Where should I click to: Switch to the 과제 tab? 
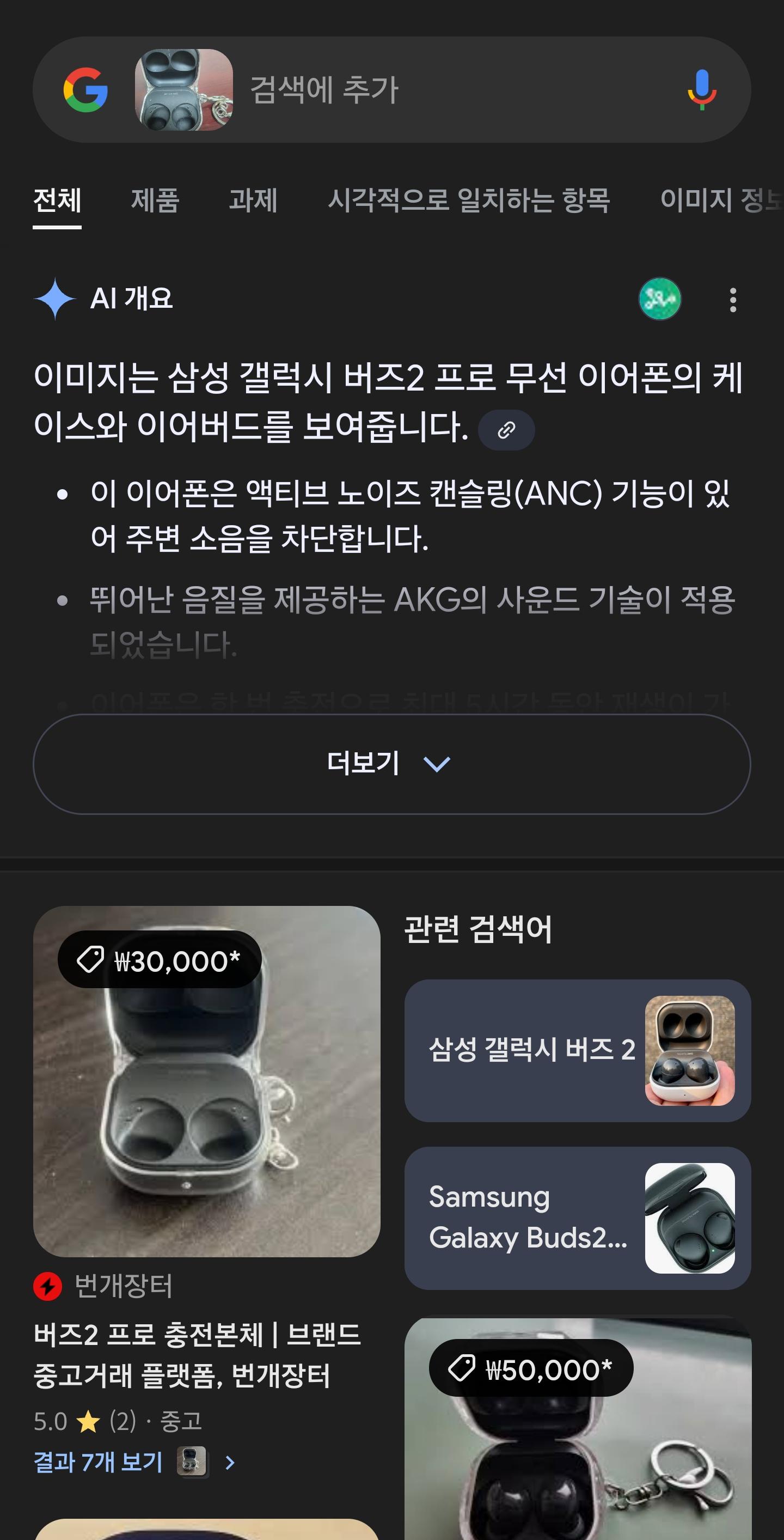click(x=253, y=200)
